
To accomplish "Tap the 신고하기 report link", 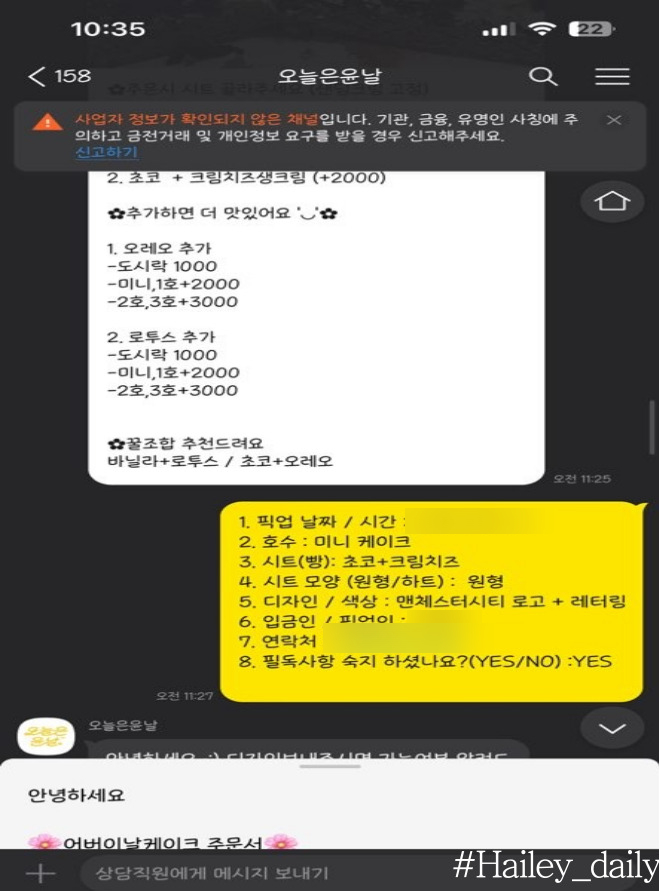I will pos(106,152).
